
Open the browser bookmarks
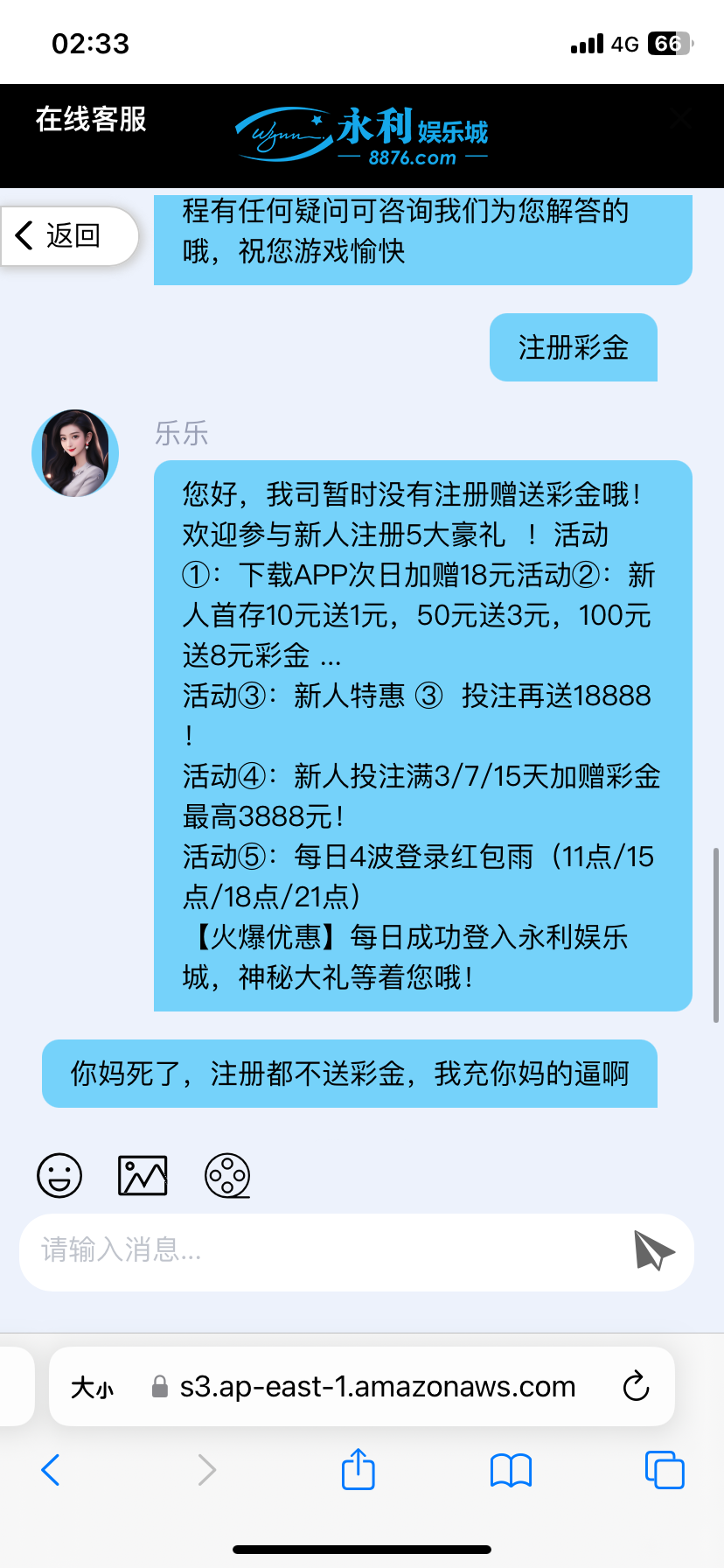[x=512, y=1470]
